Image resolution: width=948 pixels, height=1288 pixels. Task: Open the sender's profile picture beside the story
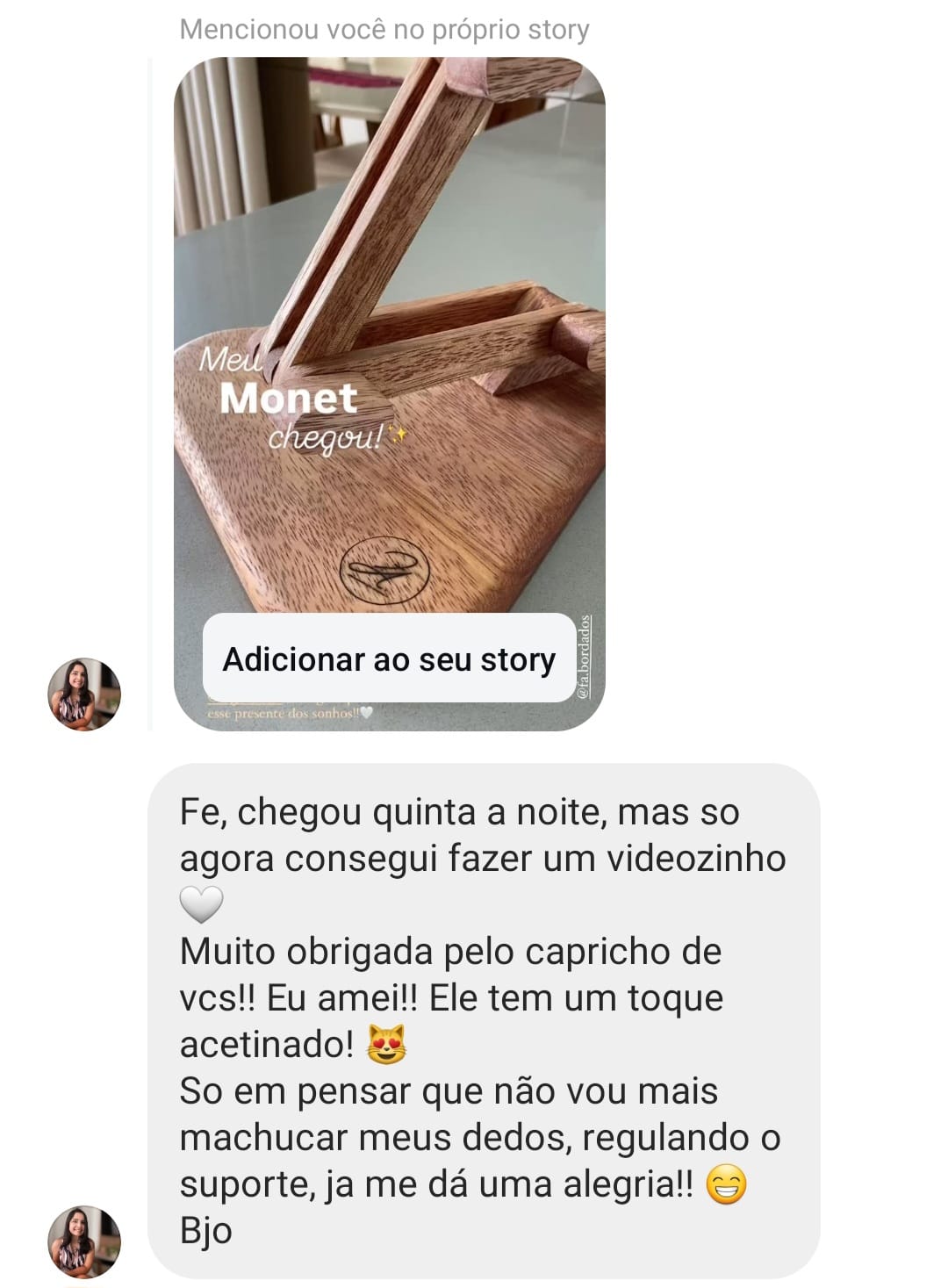[83, 694]
